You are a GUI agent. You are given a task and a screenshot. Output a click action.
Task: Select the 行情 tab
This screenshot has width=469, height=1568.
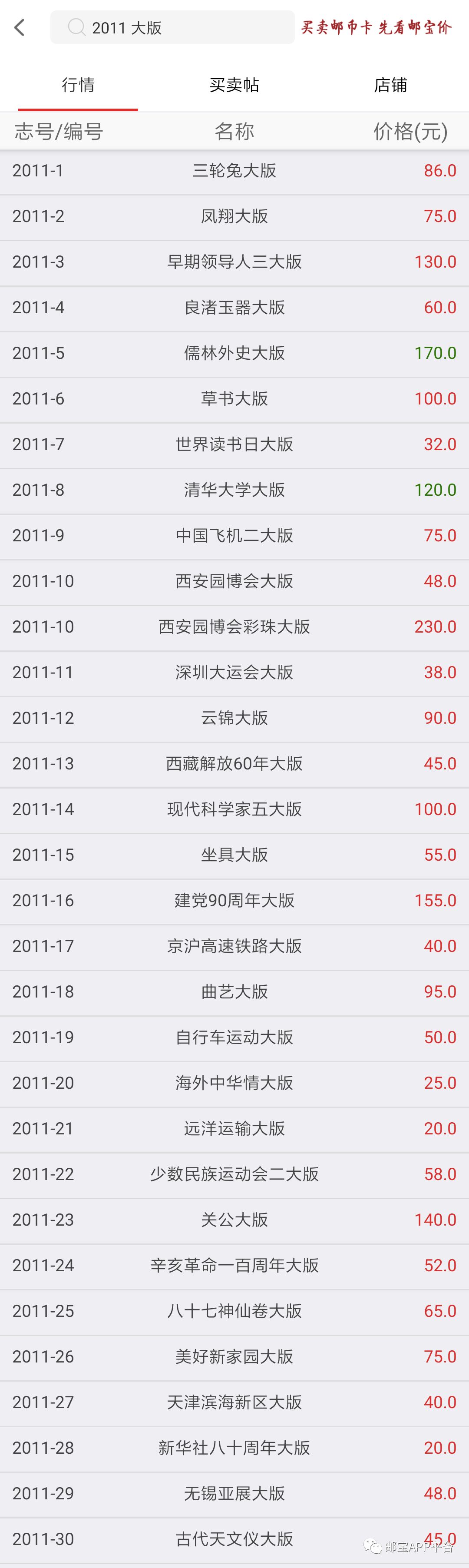[78, 85]
